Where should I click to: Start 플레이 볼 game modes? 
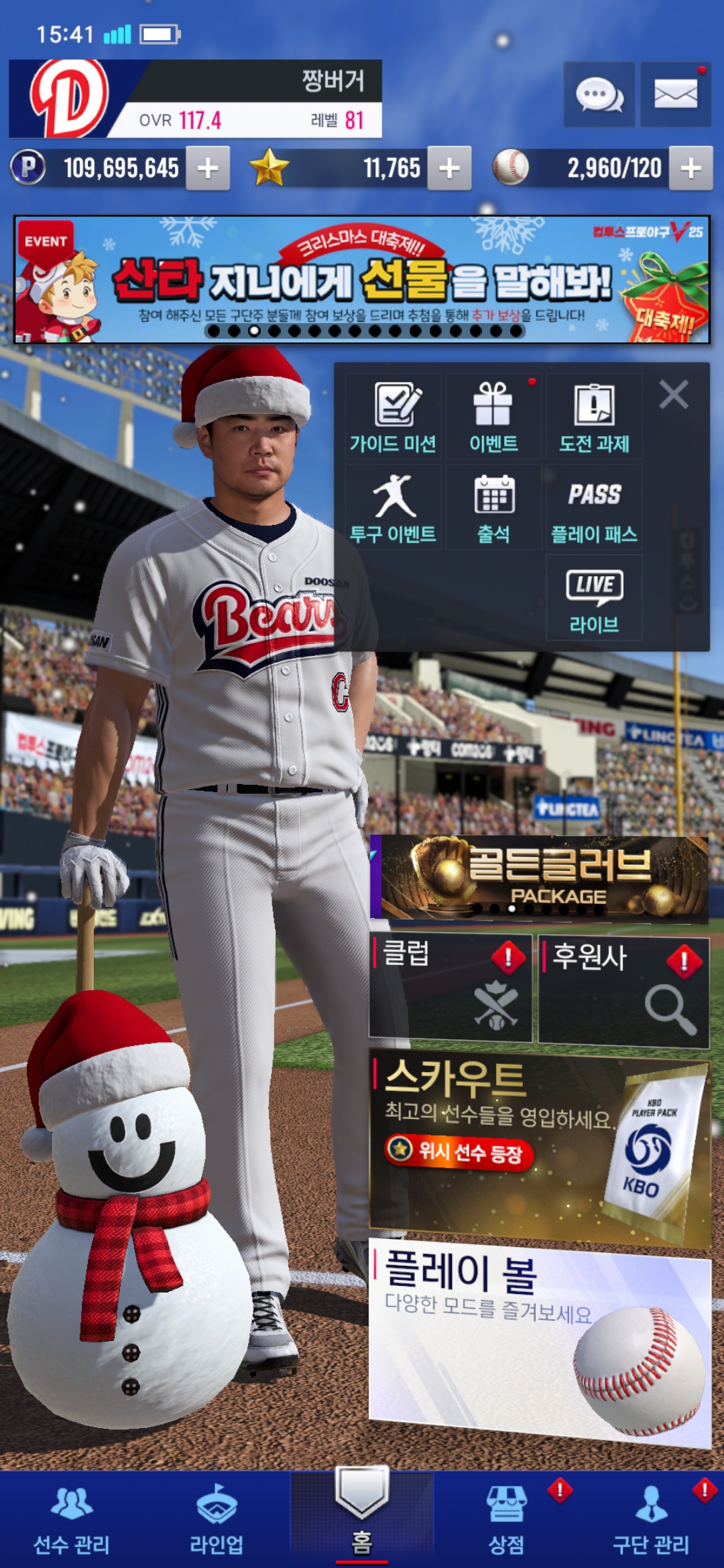pos(540,1340)
